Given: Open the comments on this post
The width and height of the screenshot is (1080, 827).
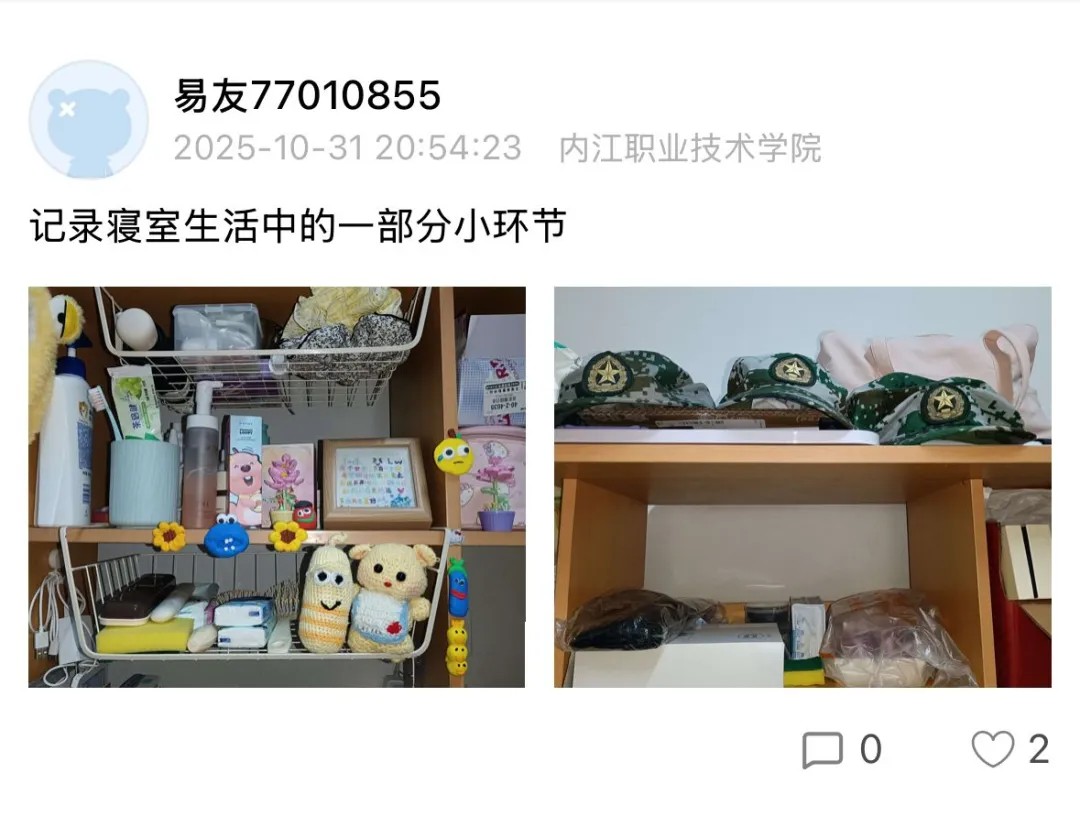Looking at the screenshot, I should [x=823, y=750].
